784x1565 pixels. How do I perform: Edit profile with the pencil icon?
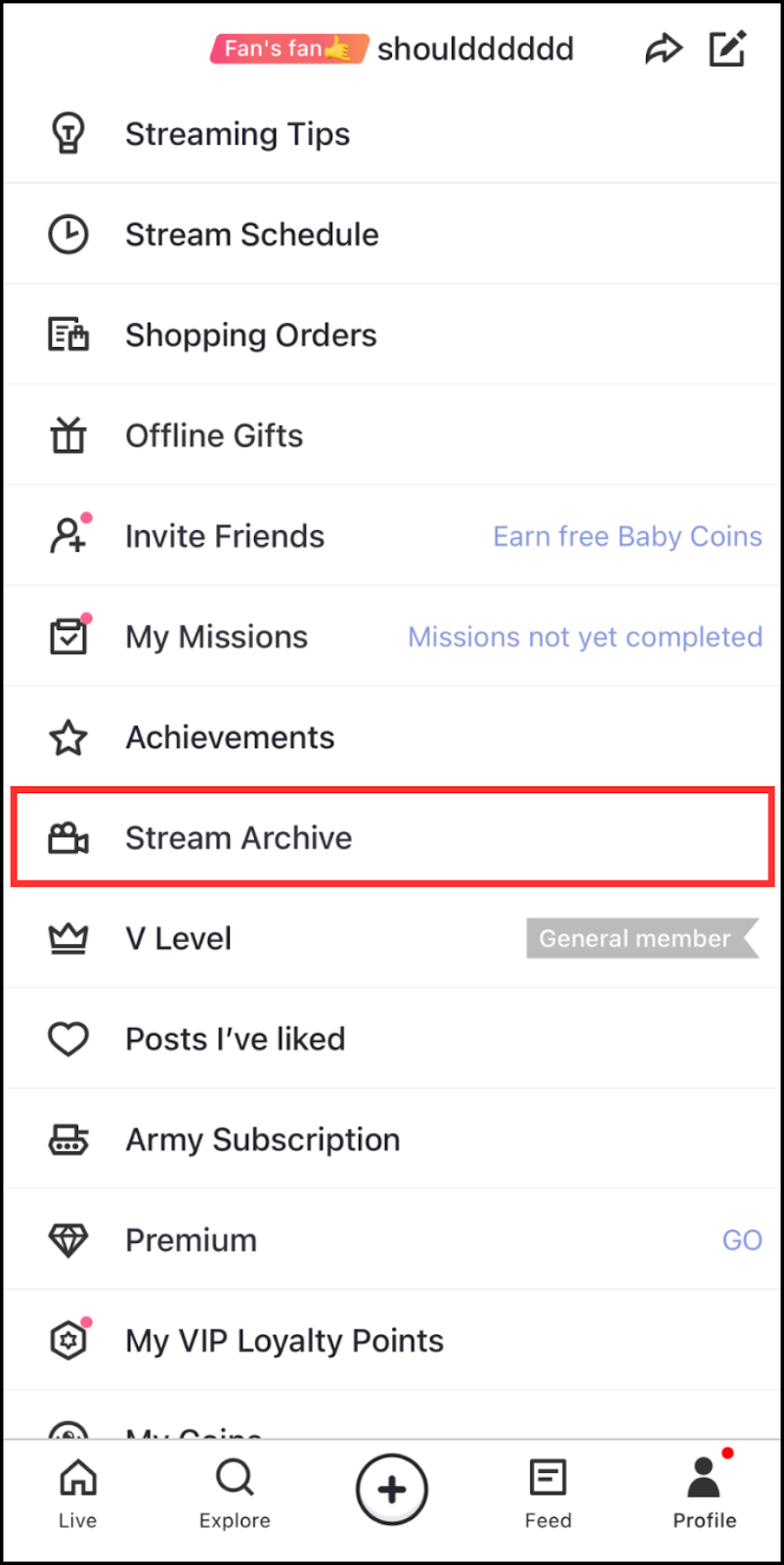(x=727, y=49)
